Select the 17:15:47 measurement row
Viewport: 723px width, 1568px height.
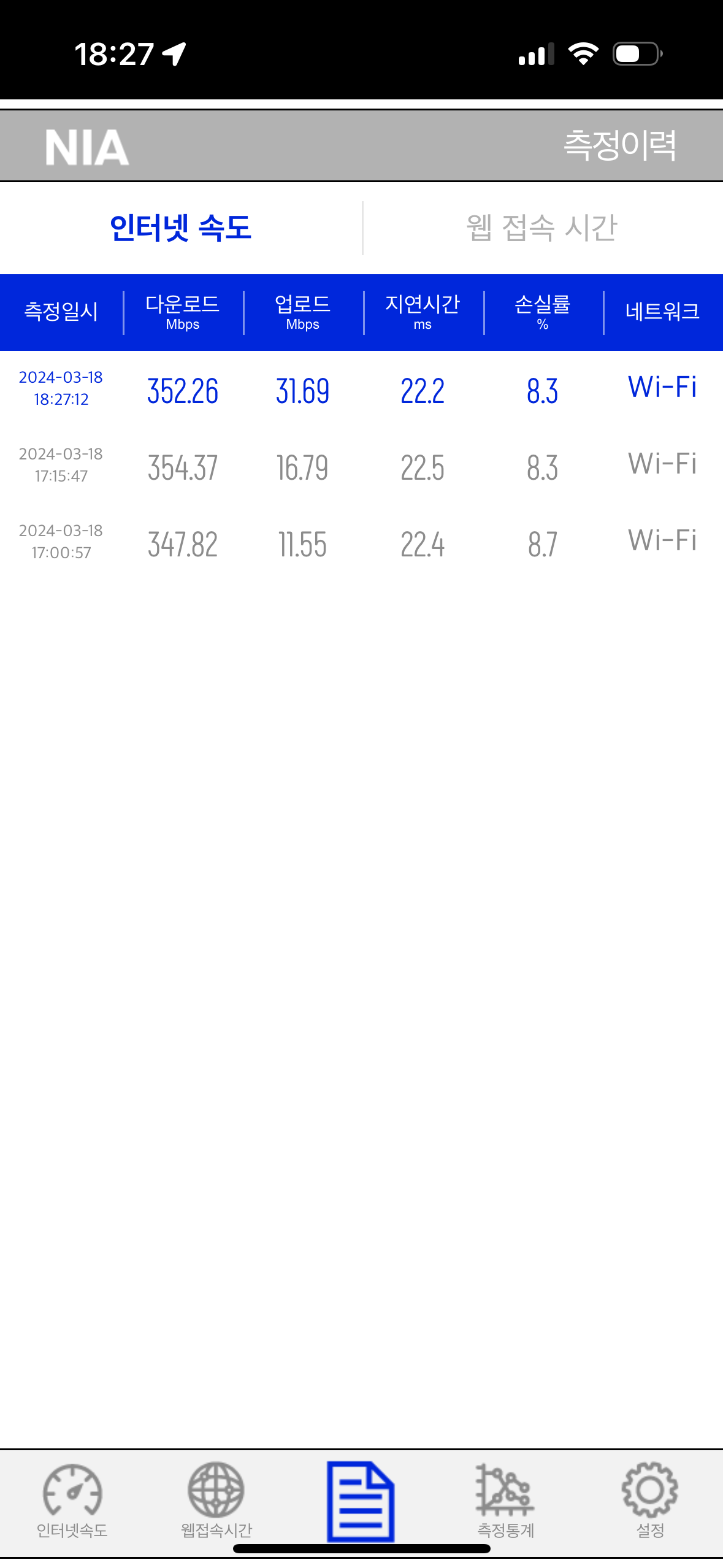[x=361, y=466]
